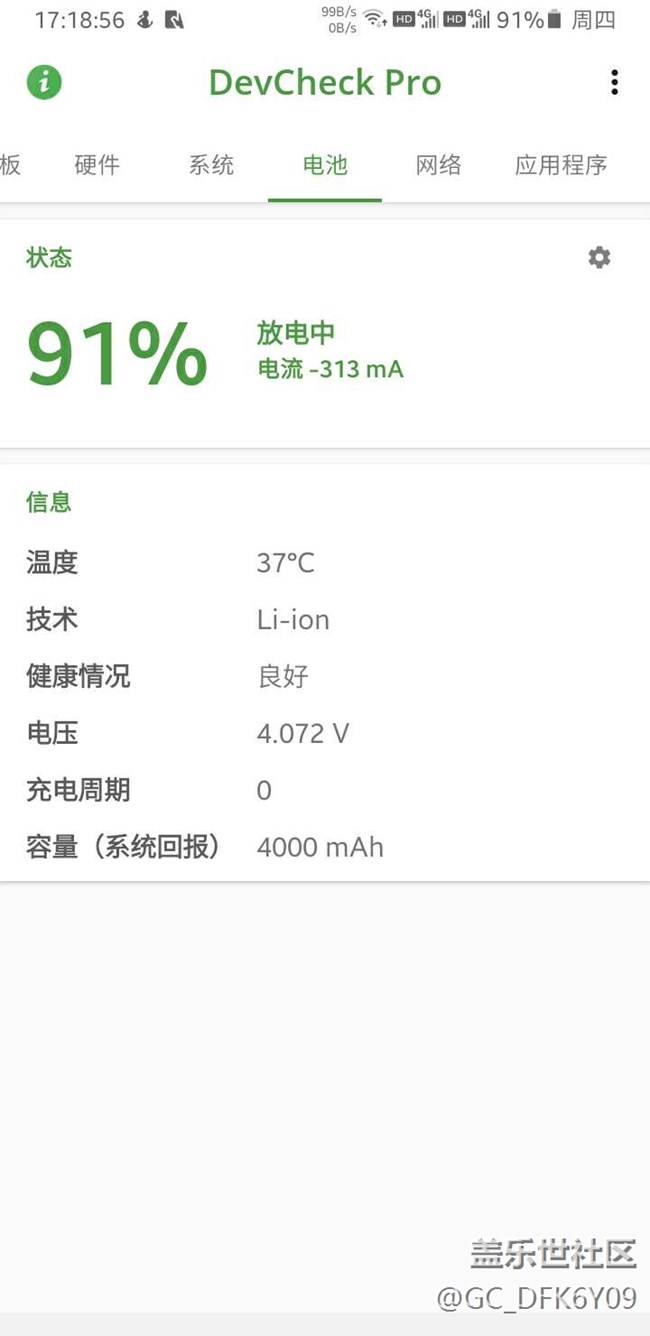650x1336 pixels.
Task: Open the 应用程序 tab
Action: pyautogui.click(x=561, y=165)
